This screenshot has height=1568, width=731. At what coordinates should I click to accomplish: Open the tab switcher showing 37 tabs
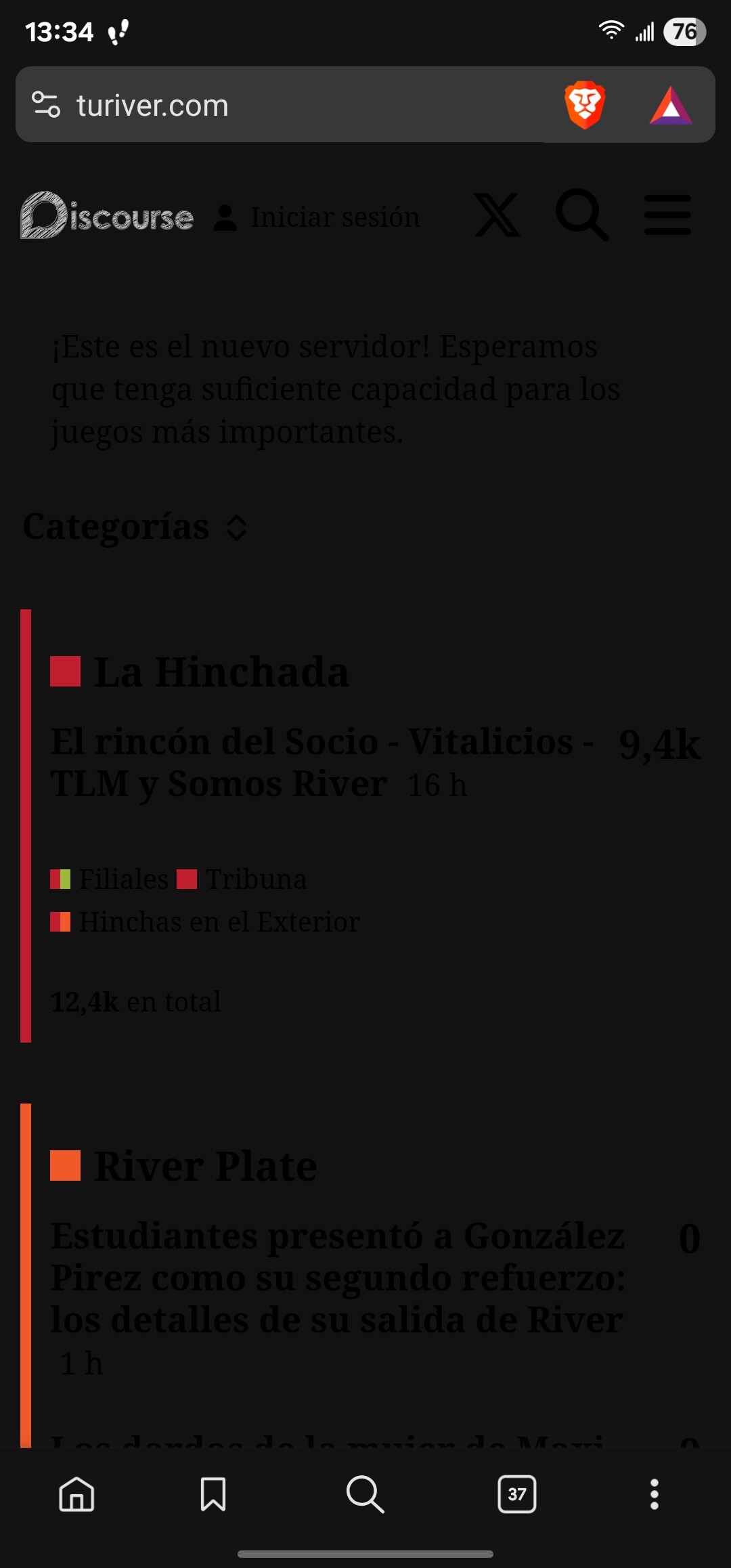pyautogui.click(x=517, y=1494)
